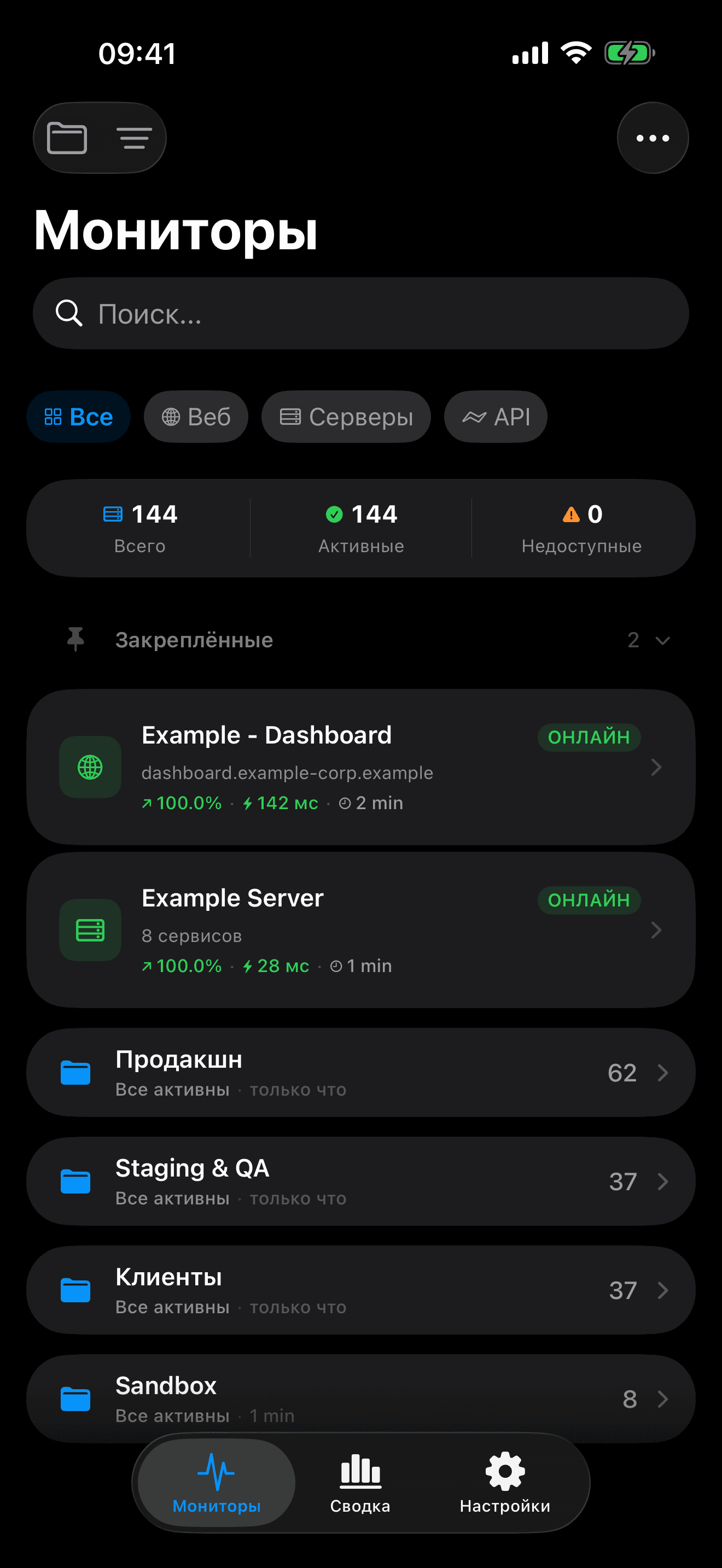The width and height of the screenshot is (722, 1568).
Task: Enable the Серверы filter
Action: click(x=346, y=417)
